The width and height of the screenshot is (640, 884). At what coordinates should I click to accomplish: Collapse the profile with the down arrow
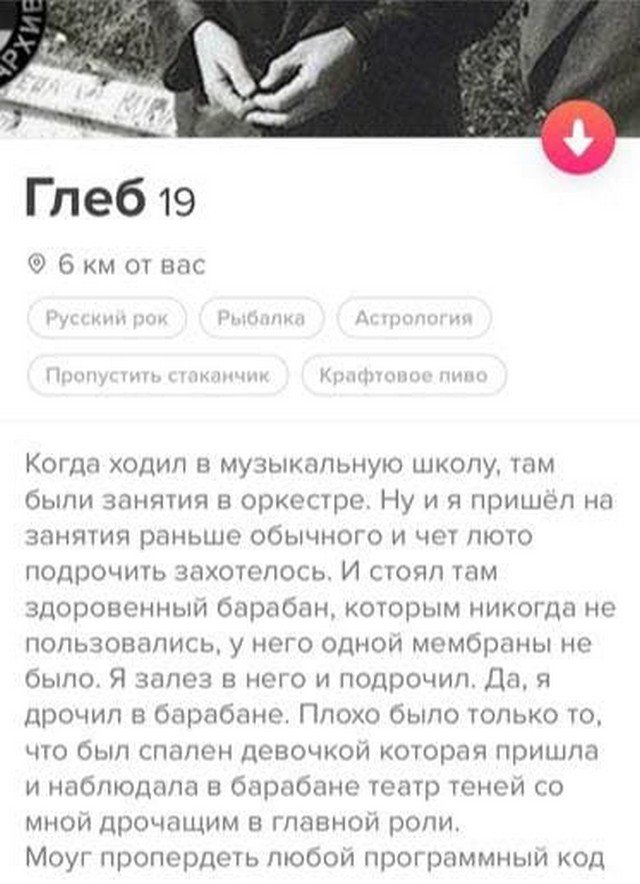point(578,139)
